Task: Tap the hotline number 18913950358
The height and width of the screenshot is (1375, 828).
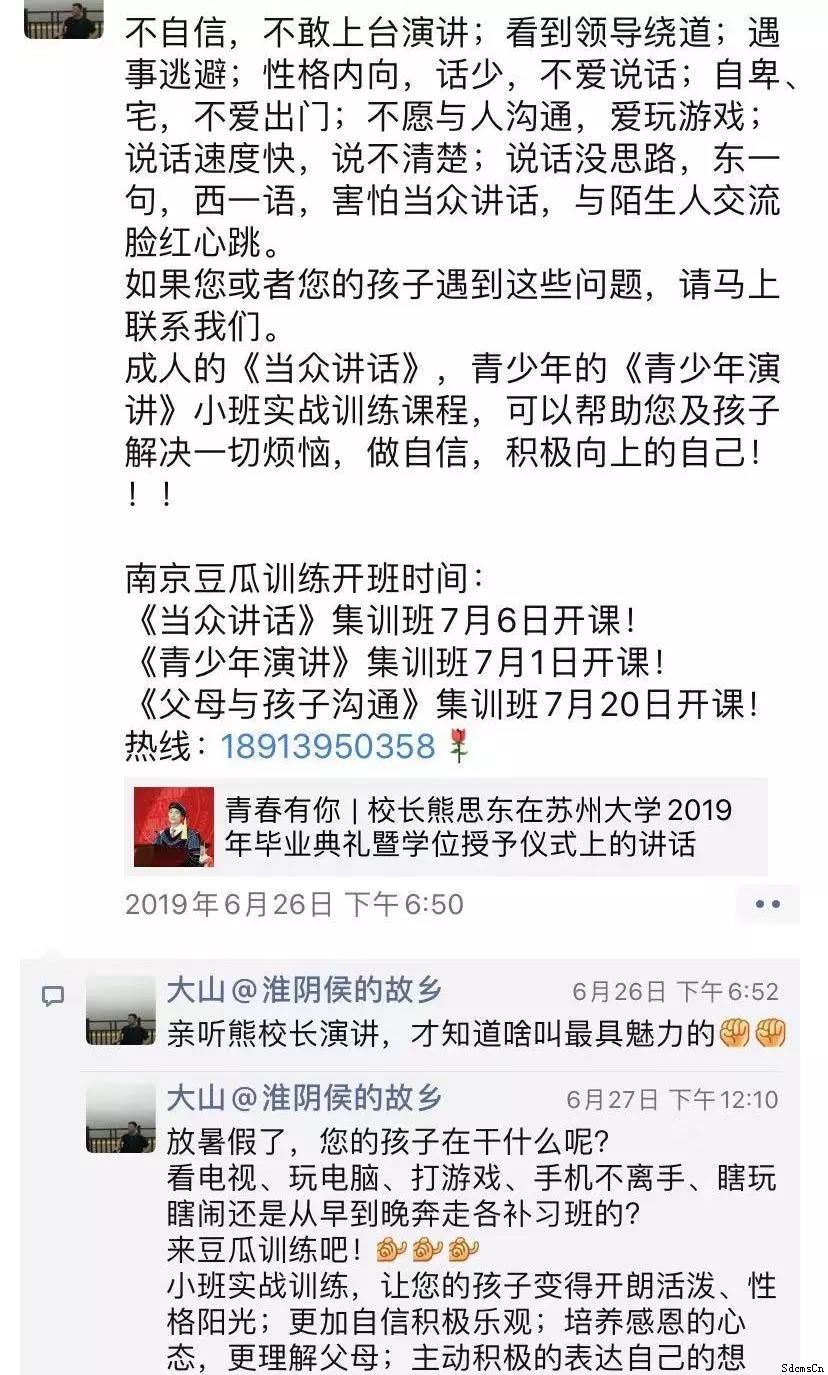Action: 327,746
